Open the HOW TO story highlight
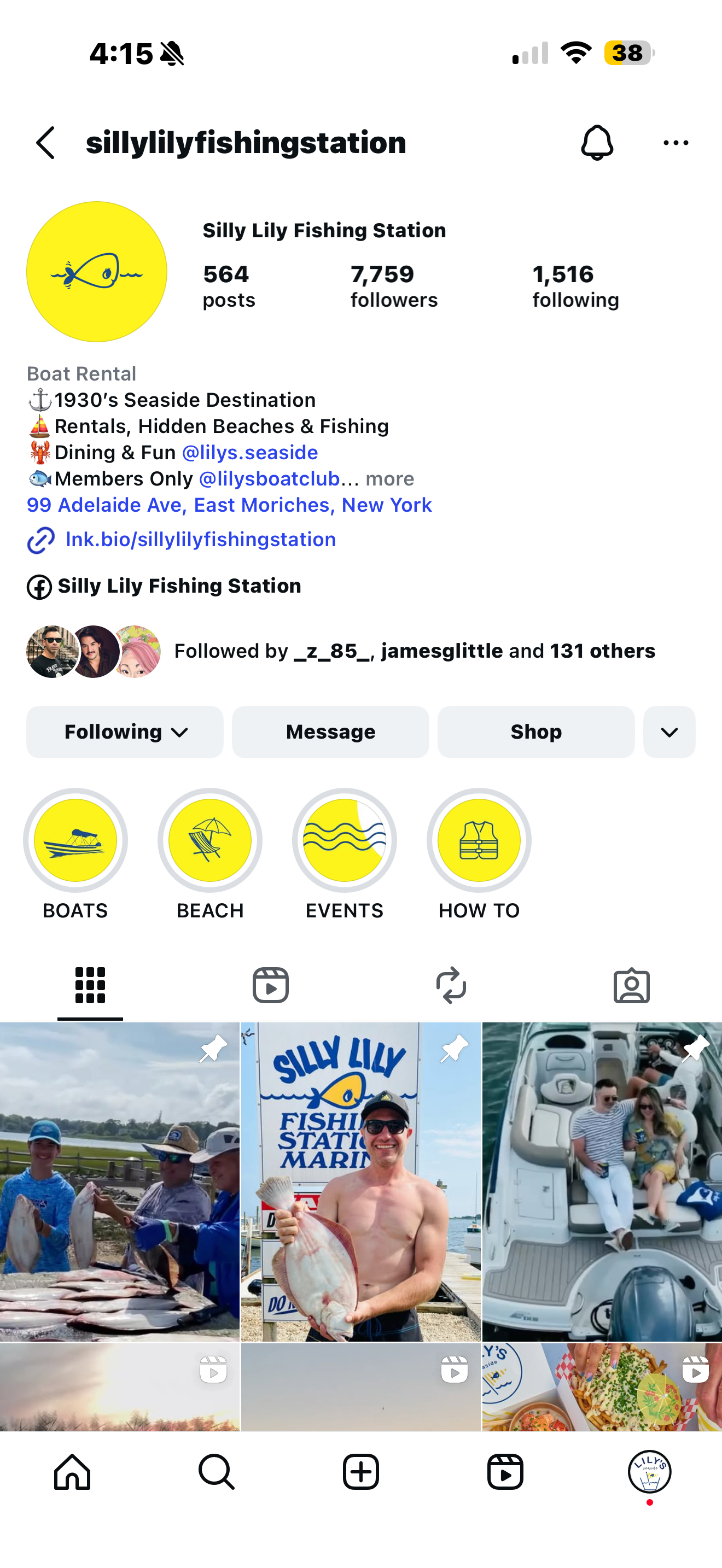 pyautogui.click(x=479, y=841)
